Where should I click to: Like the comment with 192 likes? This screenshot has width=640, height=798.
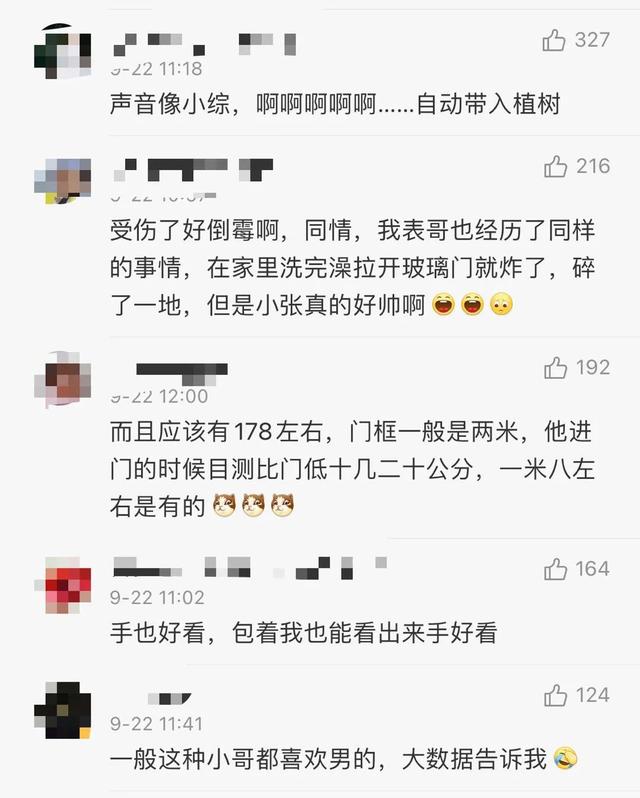555,368
